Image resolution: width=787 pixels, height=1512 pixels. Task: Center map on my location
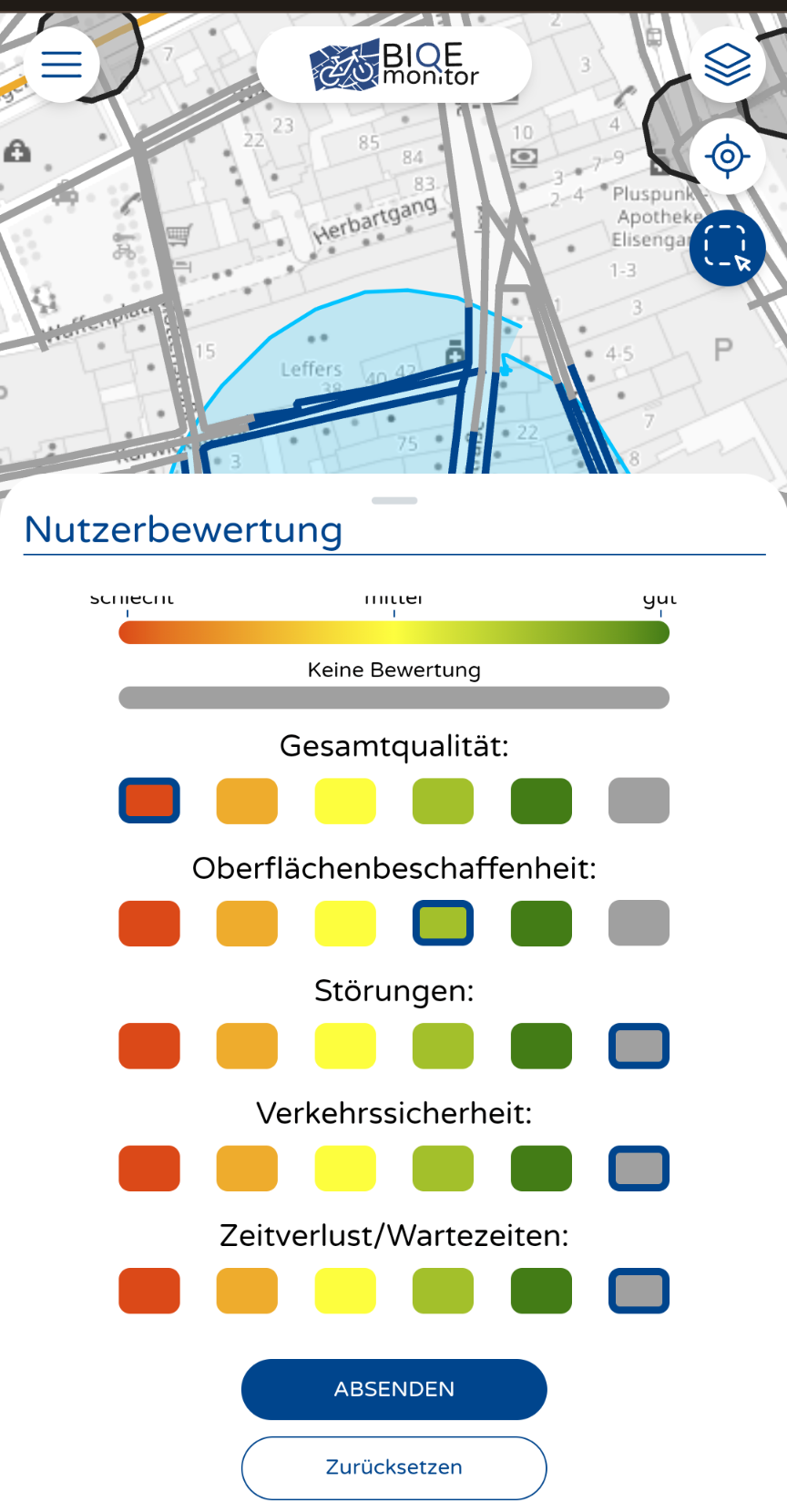click(727, 157)
